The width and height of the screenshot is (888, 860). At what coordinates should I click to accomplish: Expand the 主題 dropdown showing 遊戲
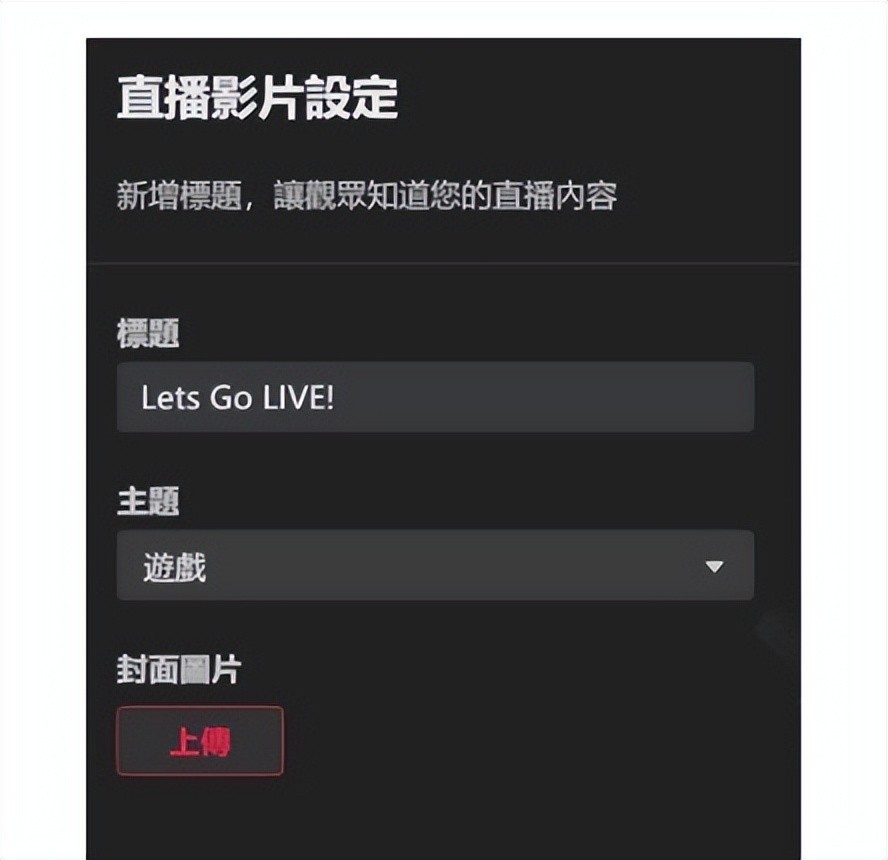(435, 566)
